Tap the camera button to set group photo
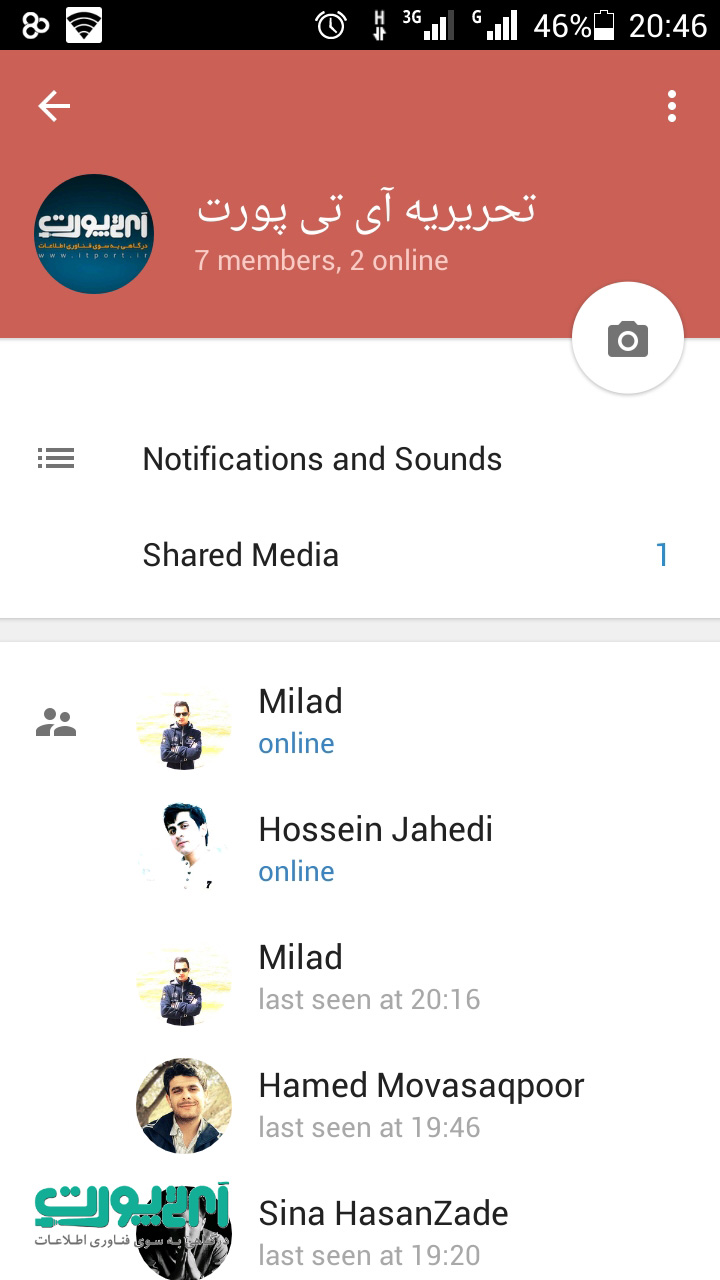Viewport: 720px width, 1280px height. point(627,339)
